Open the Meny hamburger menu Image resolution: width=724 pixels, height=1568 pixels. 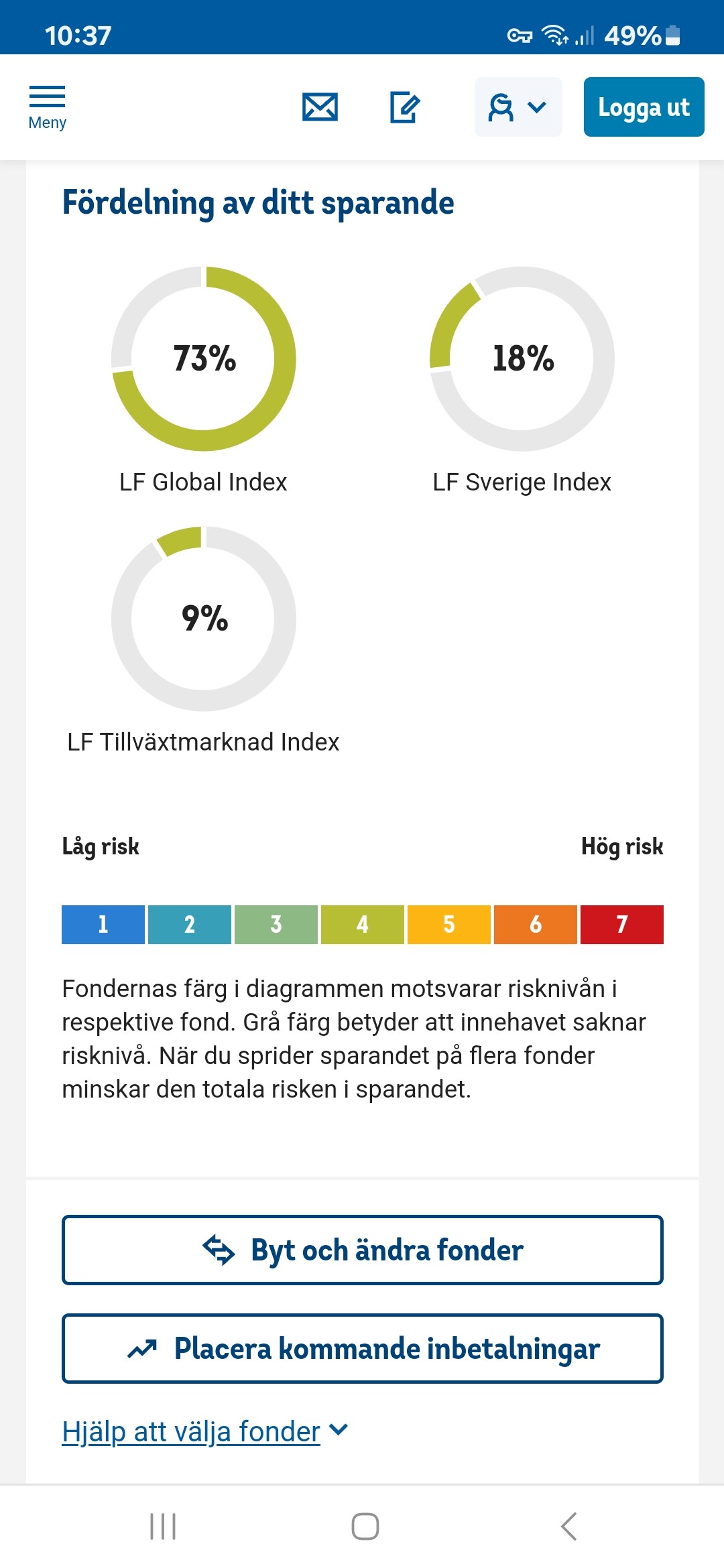click(47, 107)
